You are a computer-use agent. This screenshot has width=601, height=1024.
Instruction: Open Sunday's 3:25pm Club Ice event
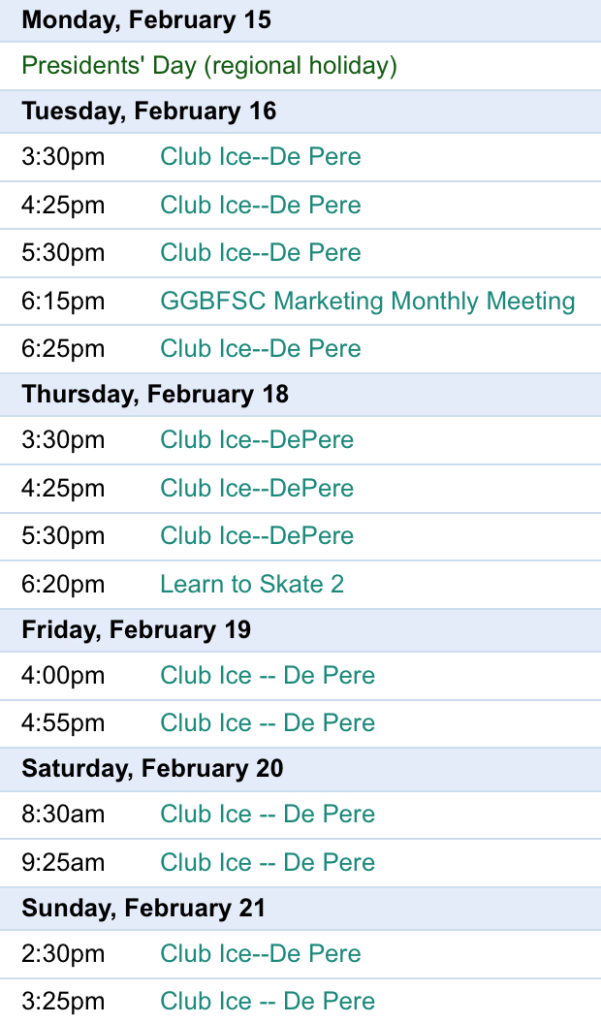pyautogui.click(x=268, y=1002)
